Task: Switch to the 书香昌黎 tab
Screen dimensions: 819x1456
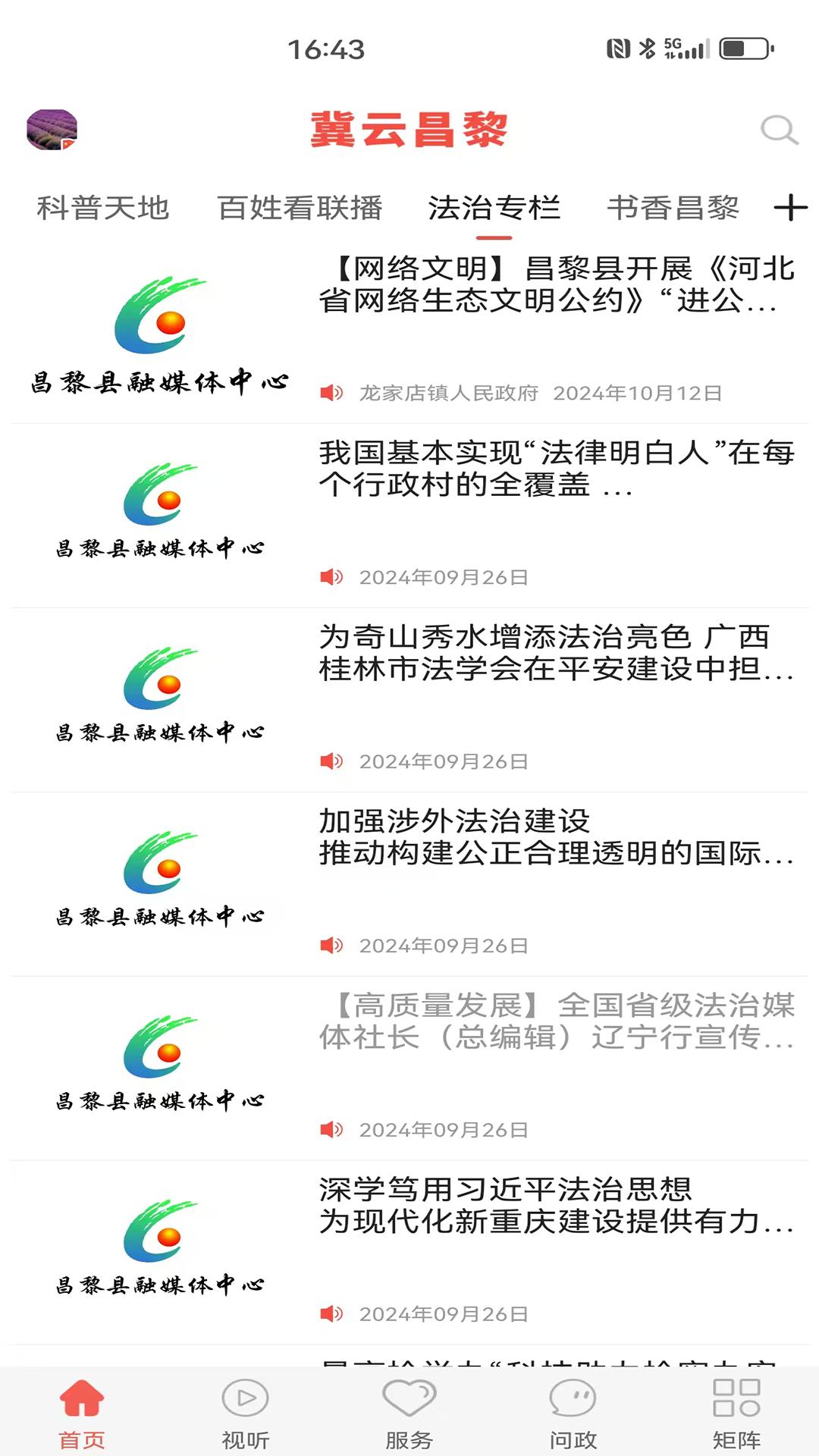Action: pos(673,207)
